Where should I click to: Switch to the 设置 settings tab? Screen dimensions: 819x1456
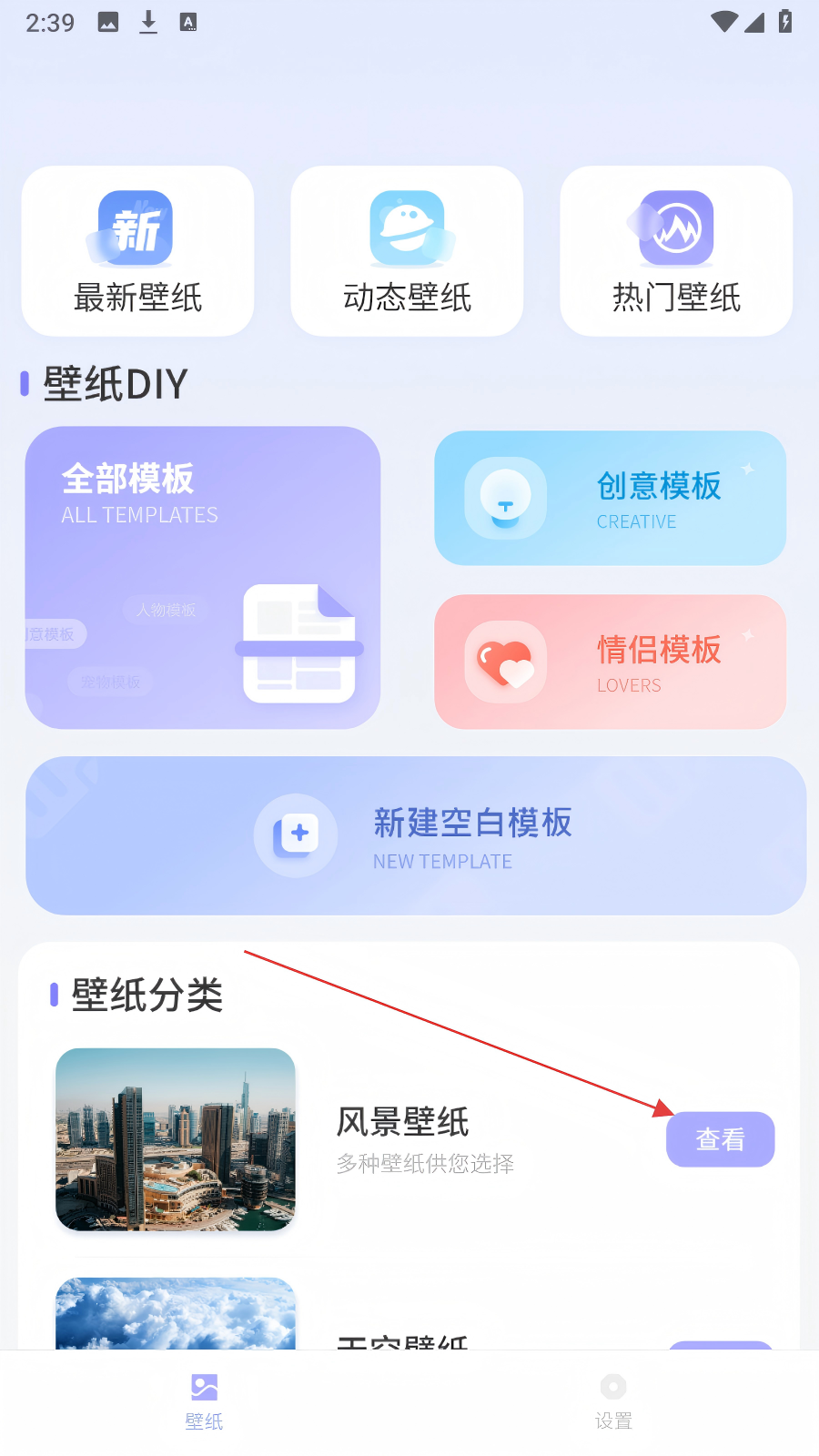613,1400
